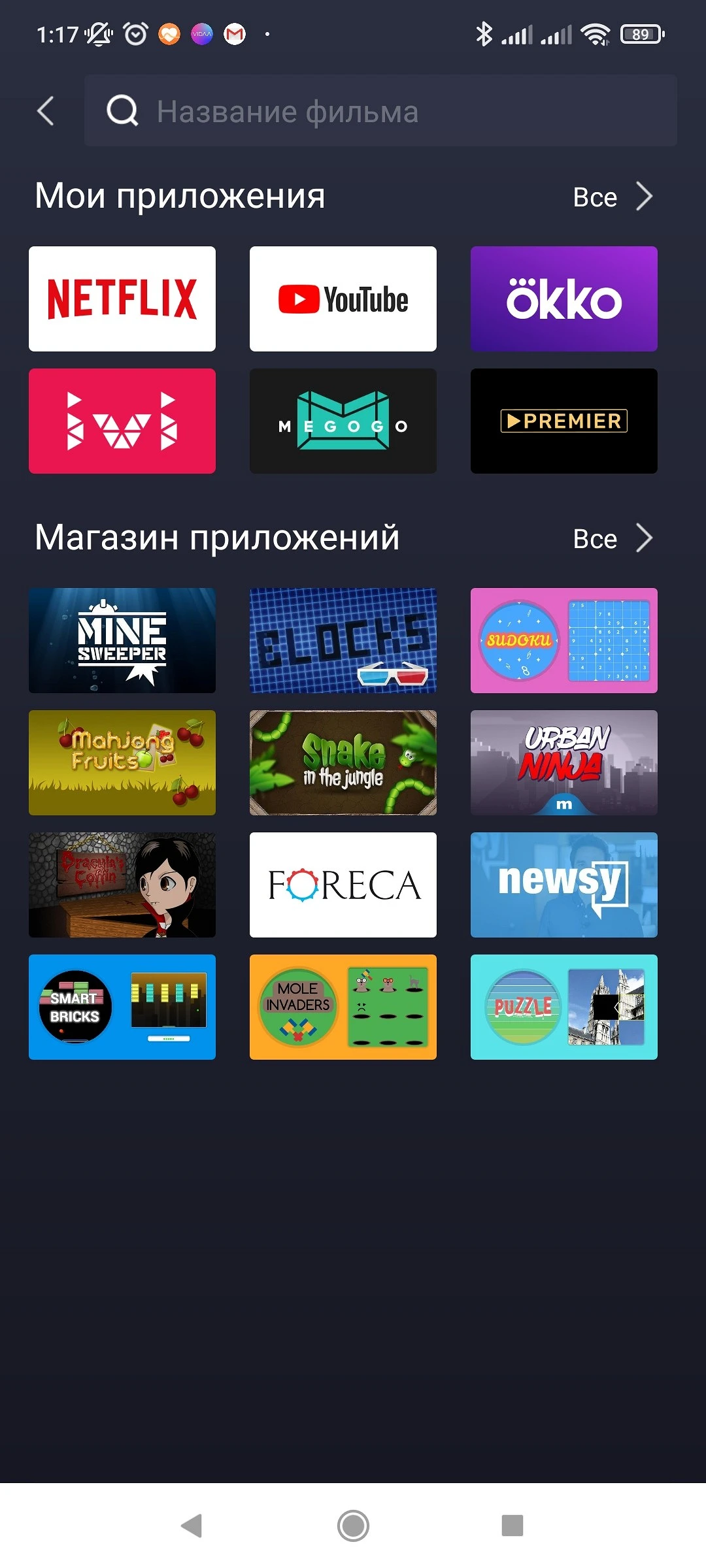
Task: Show all apps in Магазин приложений
Action: coord(613,538)
